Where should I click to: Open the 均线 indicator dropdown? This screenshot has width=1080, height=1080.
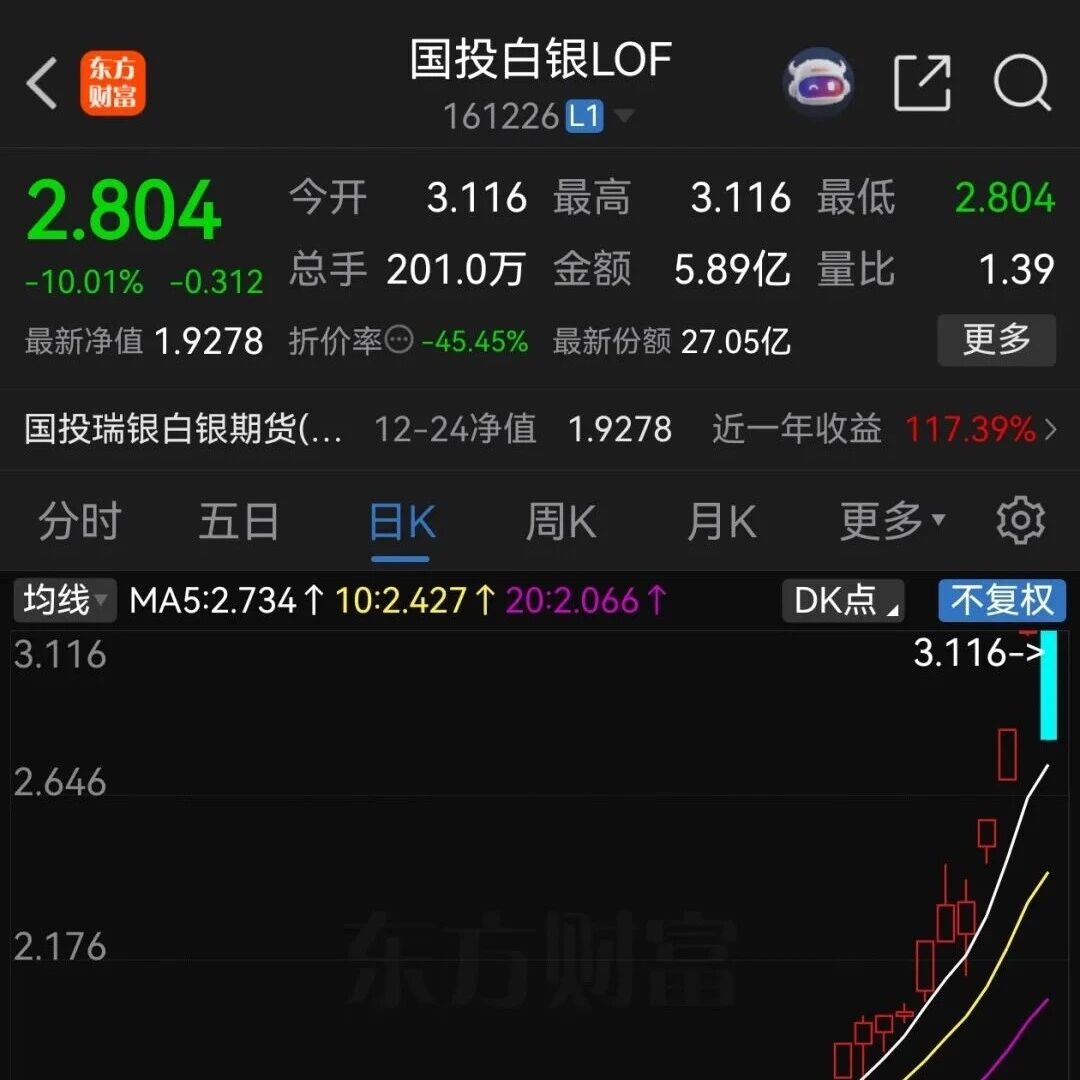coord(64,600)
